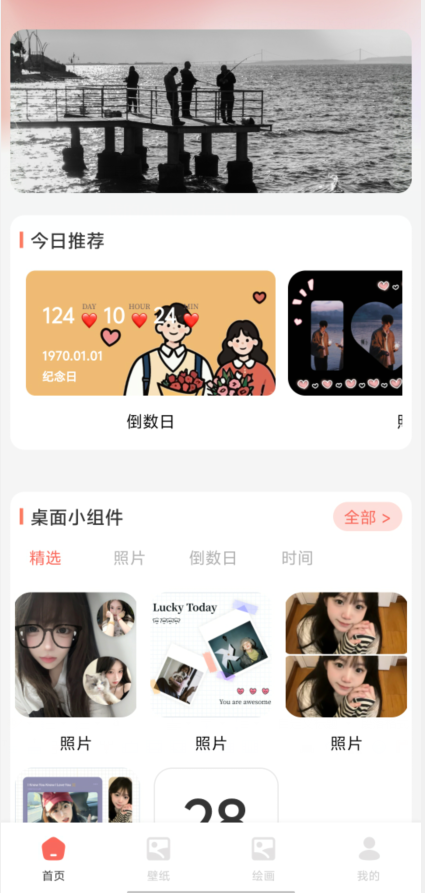Open the Lucky Today photo widget

coord(211,655)
